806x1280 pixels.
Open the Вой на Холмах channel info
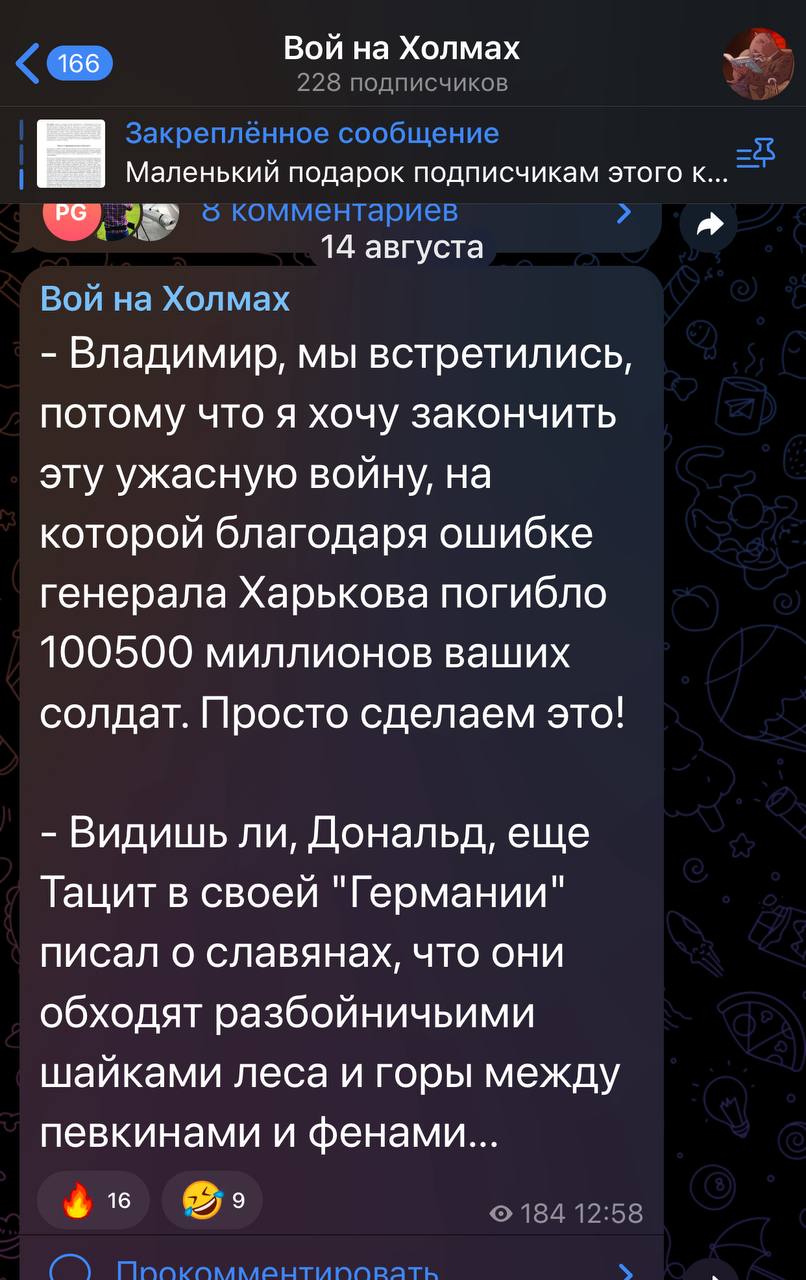[x=402, y=62]
